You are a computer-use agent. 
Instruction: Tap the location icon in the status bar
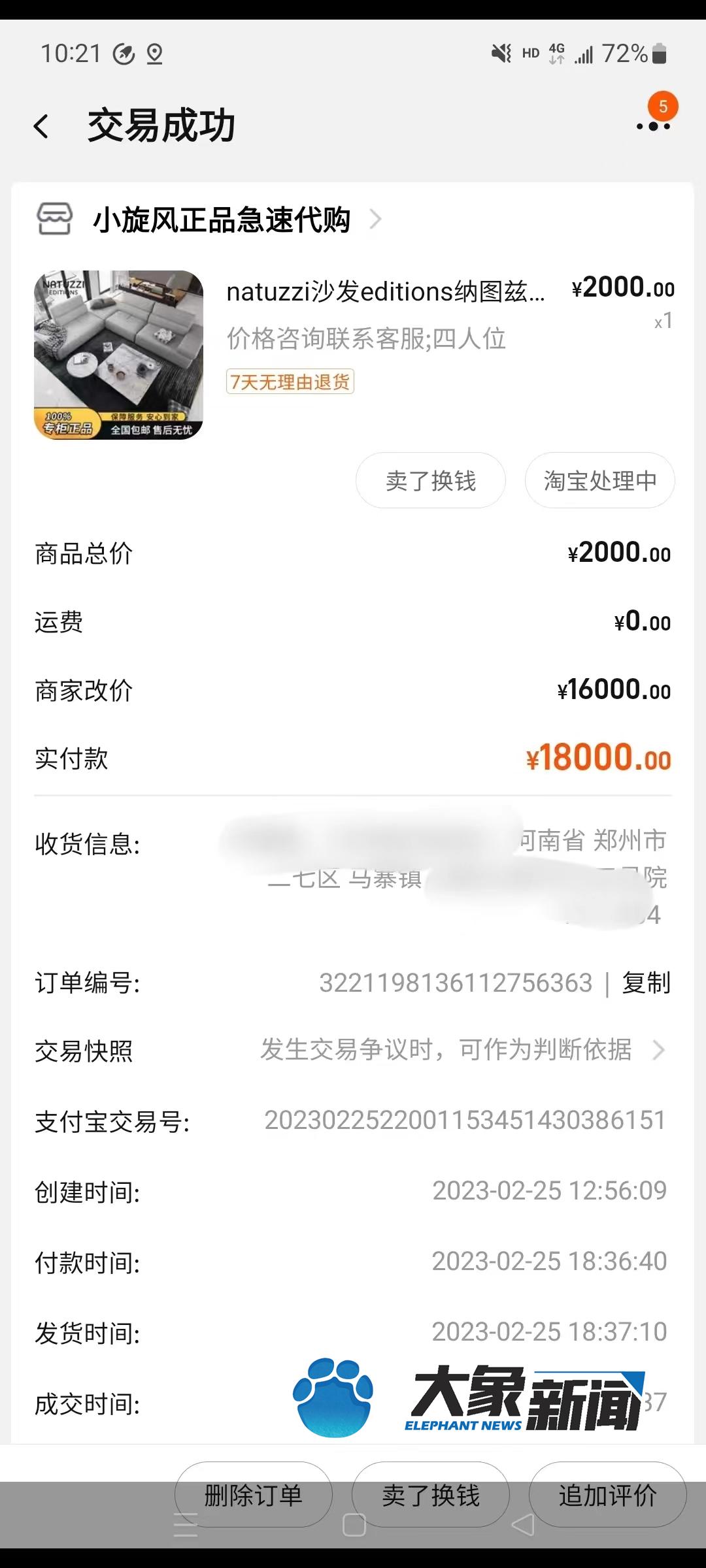pos(154,54)
